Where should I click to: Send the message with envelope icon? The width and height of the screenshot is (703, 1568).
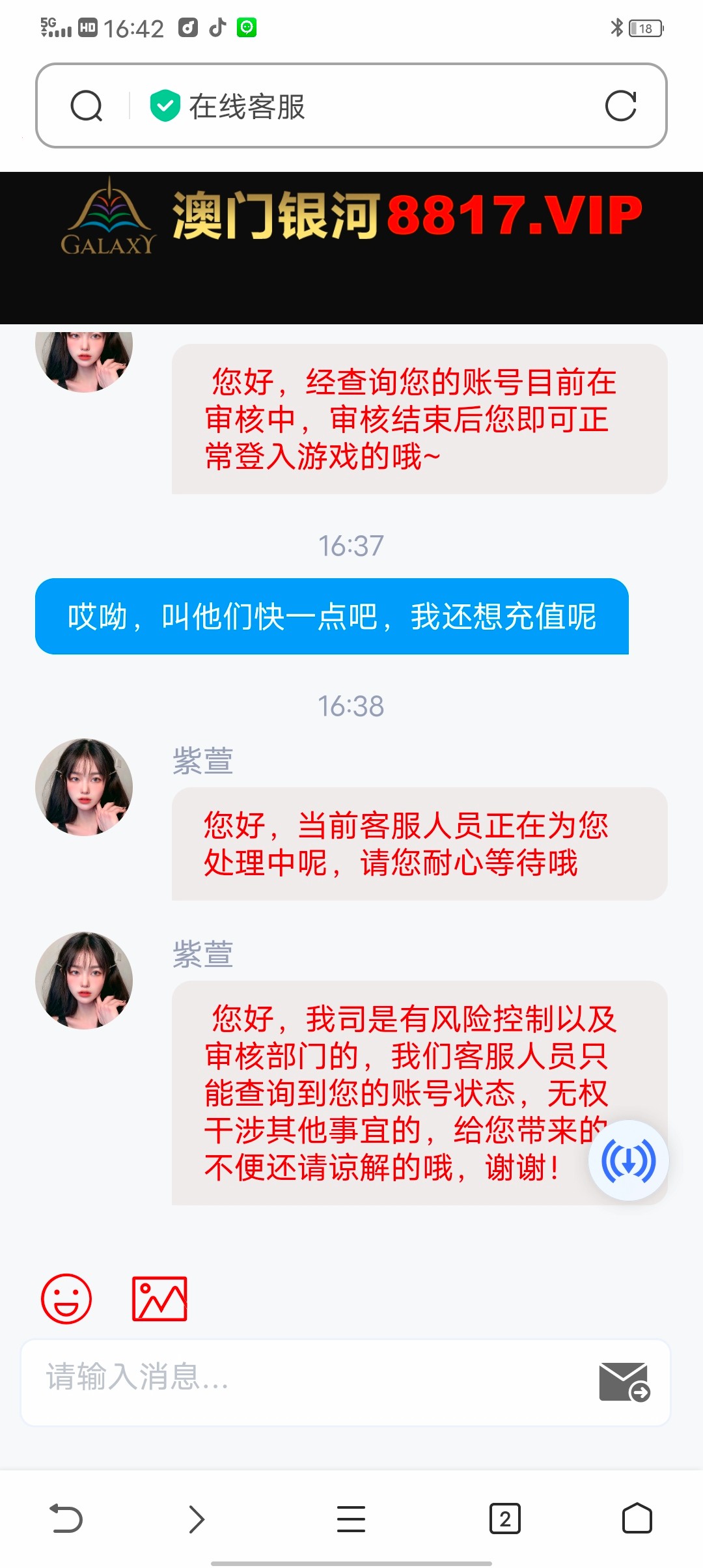624,1381
